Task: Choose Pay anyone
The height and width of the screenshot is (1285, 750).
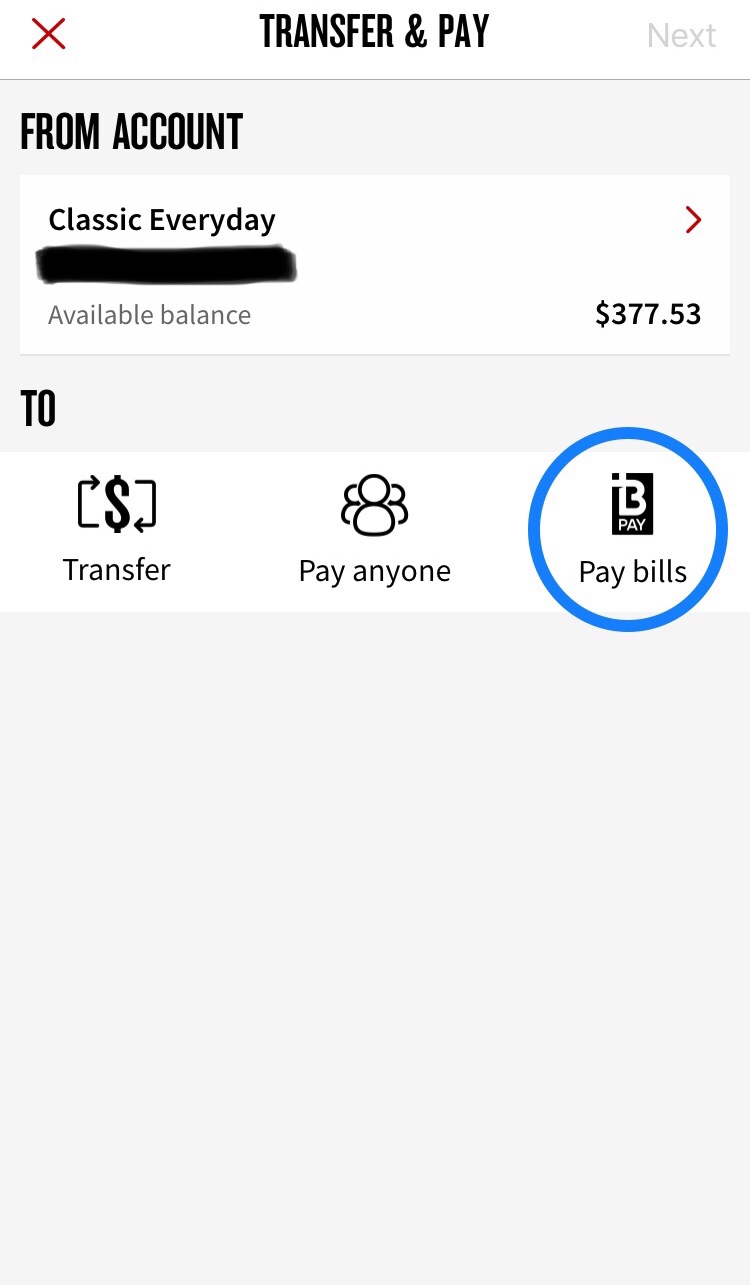Action: [x=375, y=531]
